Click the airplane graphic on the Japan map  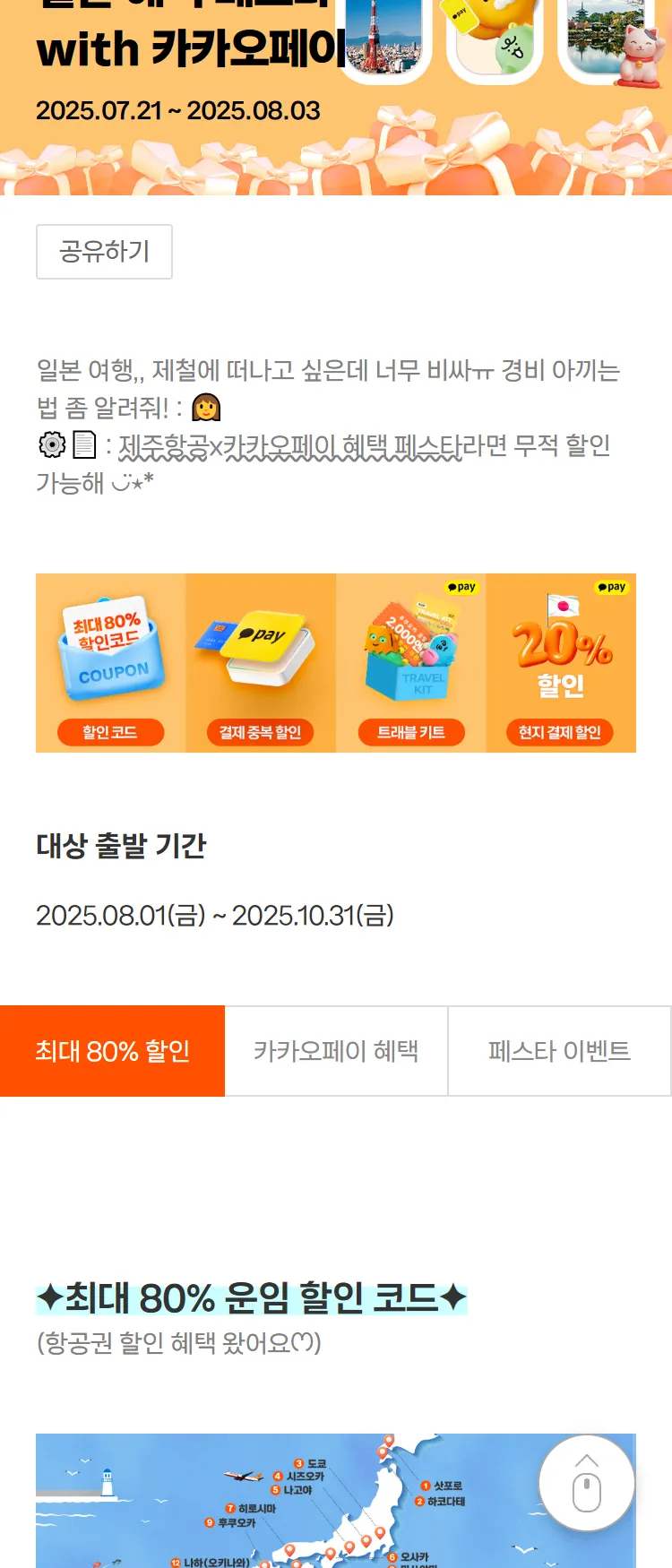[x=244, y=1478]
